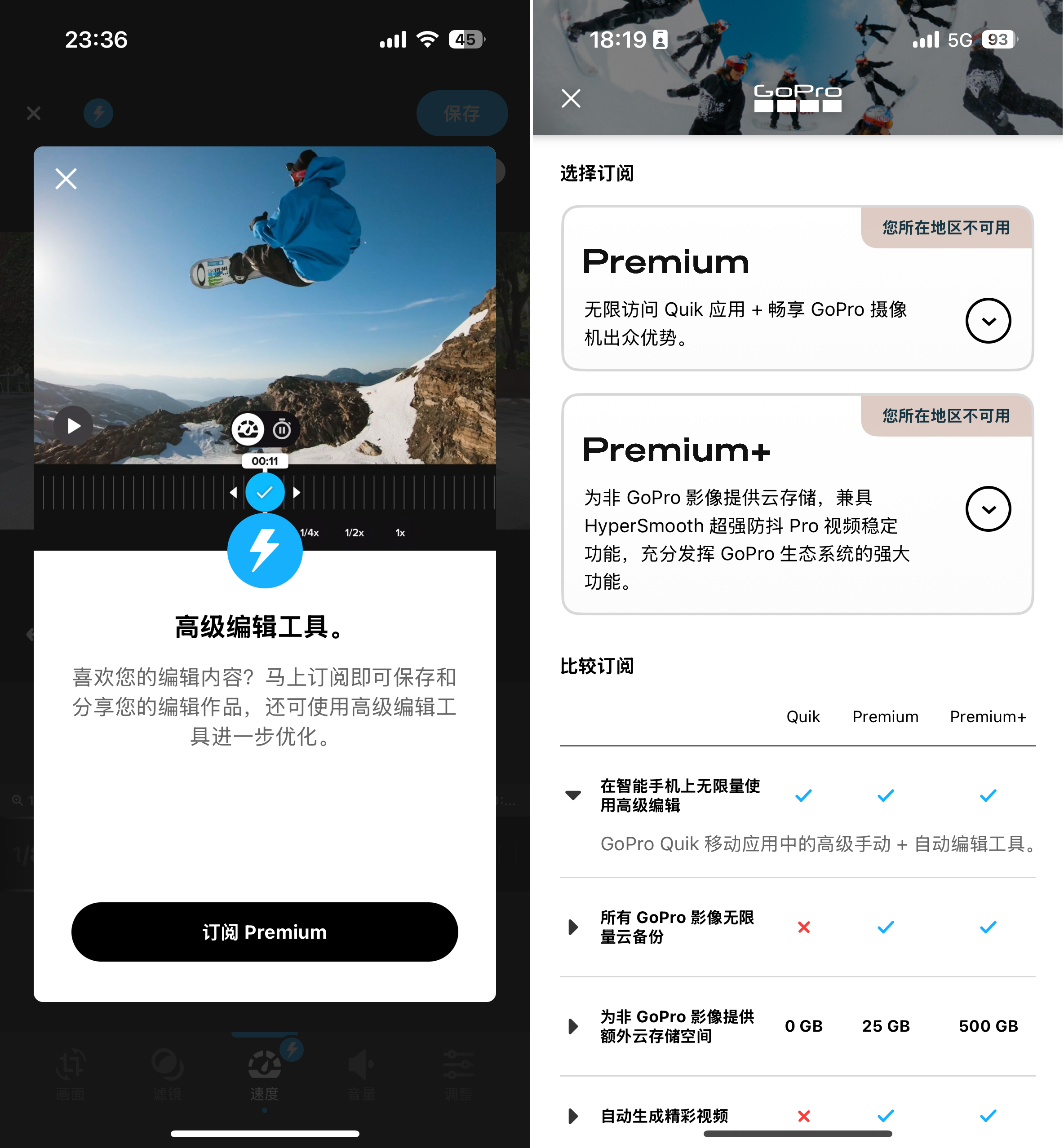The image size is (1064, 1148).
Task: Expand the Premium+ plan card
Action: 988,509
